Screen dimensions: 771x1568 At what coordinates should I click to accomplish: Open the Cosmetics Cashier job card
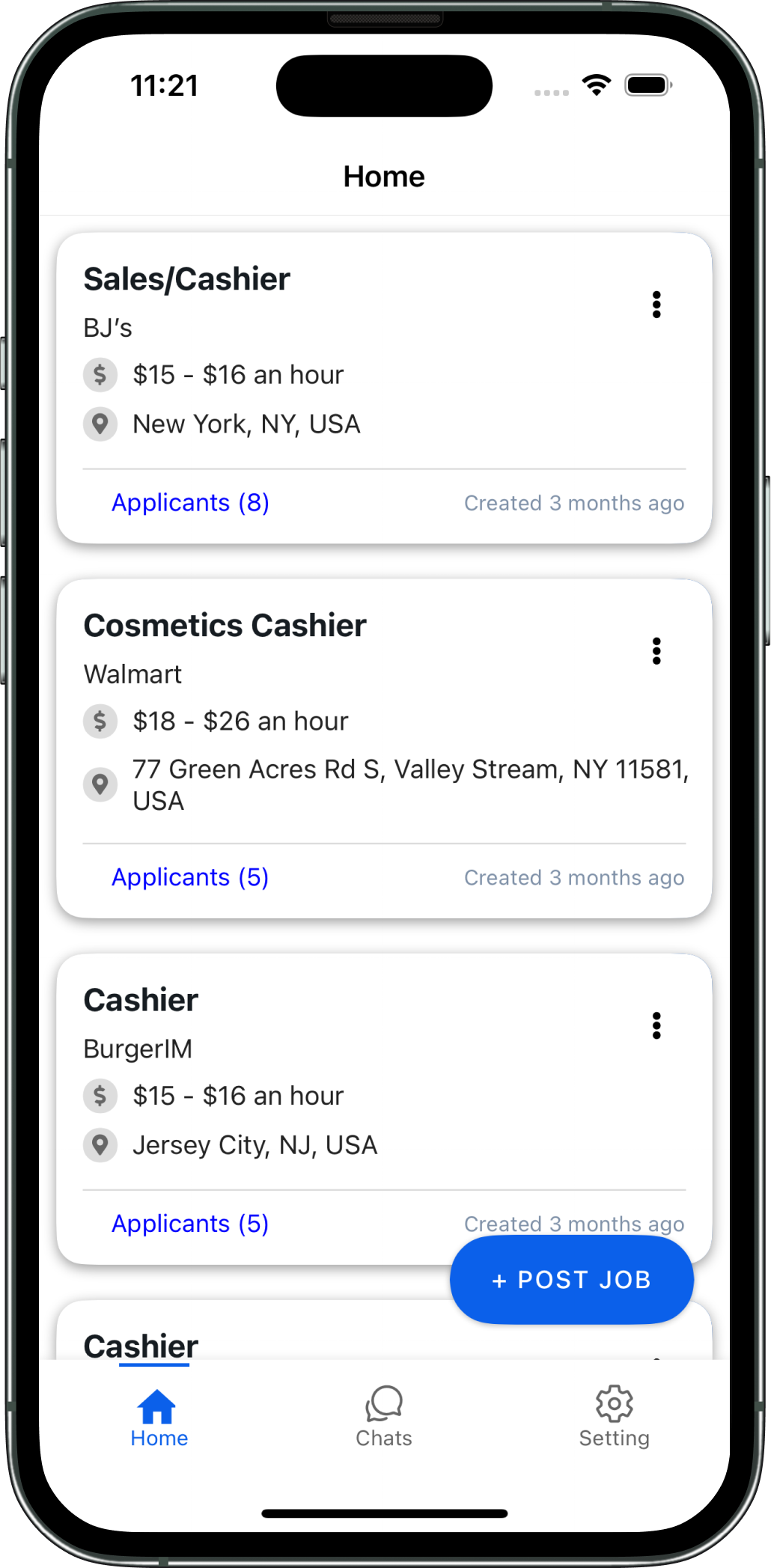(x=384, y=748)
